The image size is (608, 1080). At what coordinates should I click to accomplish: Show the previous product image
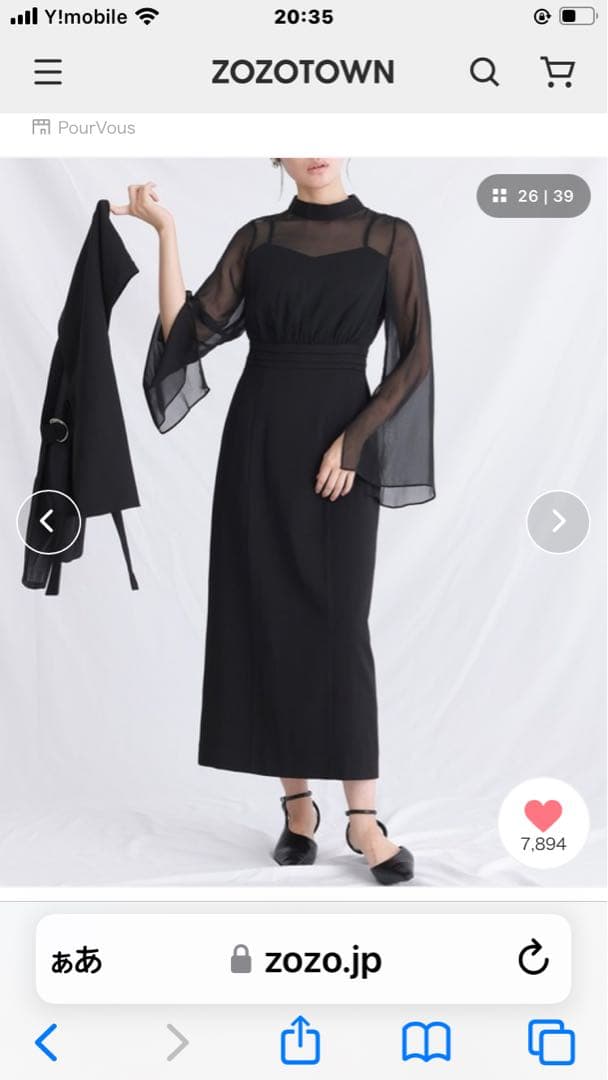(x=48, y=521)
